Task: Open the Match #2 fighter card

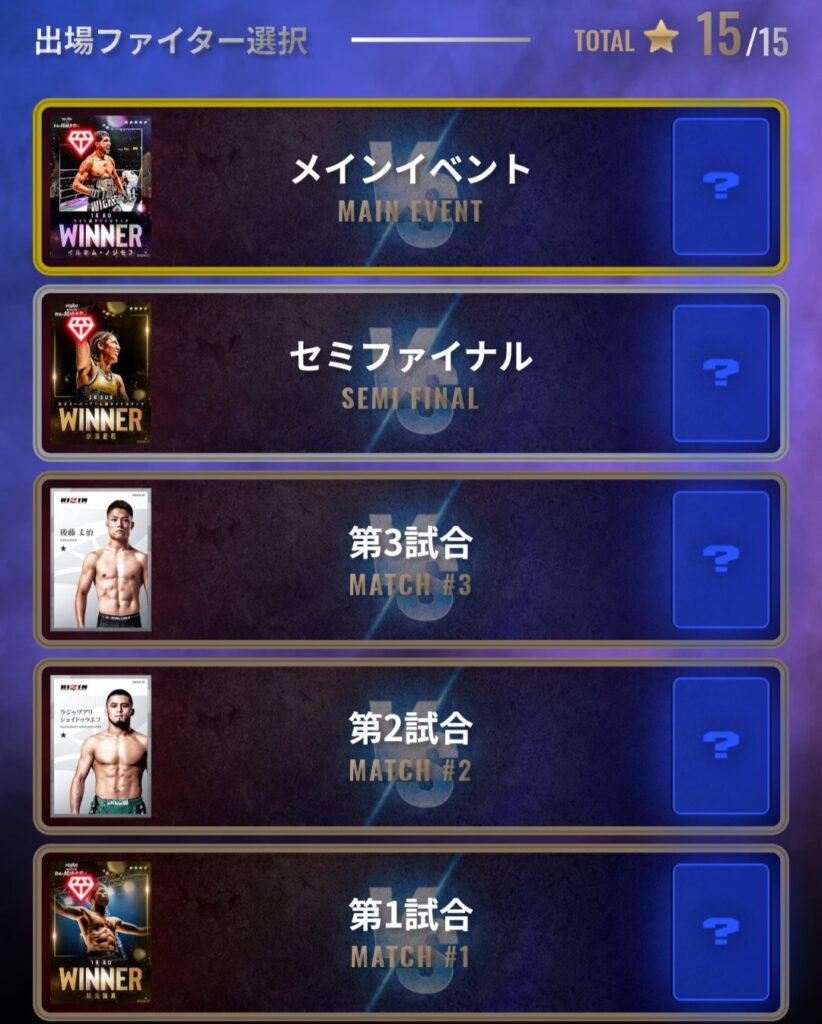Action: point(101,745)
